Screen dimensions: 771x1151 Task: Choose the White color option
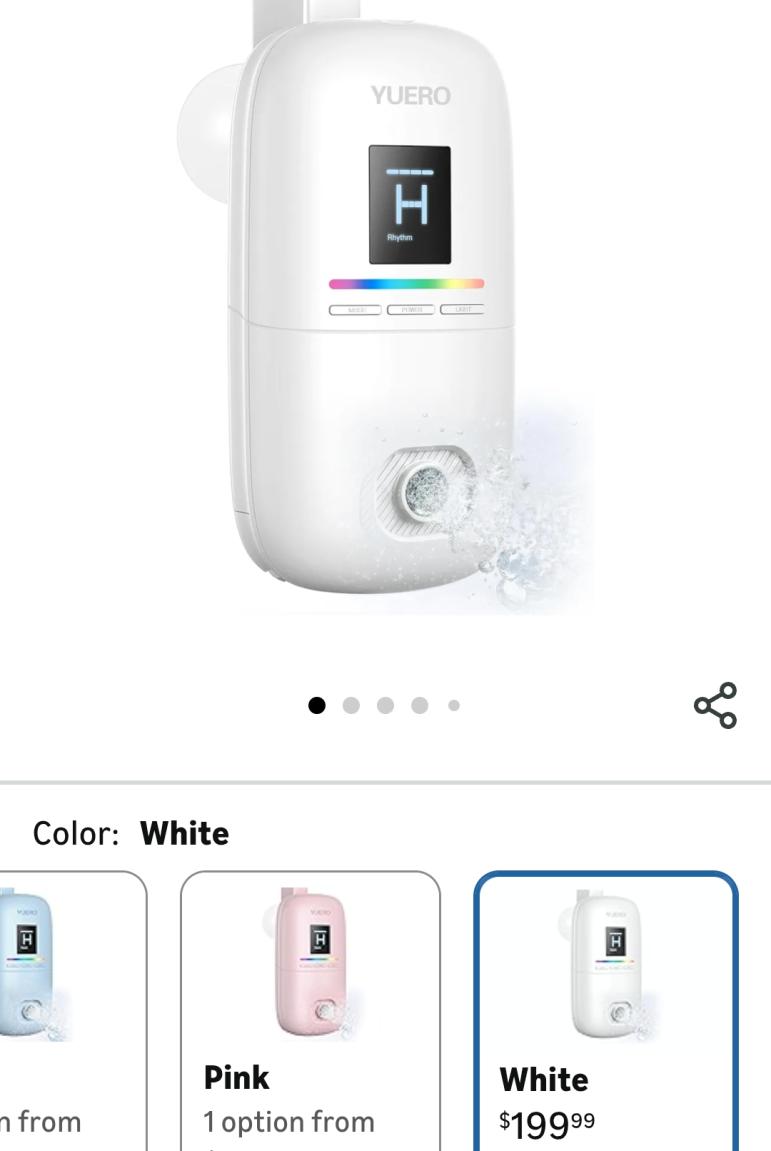(606, 1010)
